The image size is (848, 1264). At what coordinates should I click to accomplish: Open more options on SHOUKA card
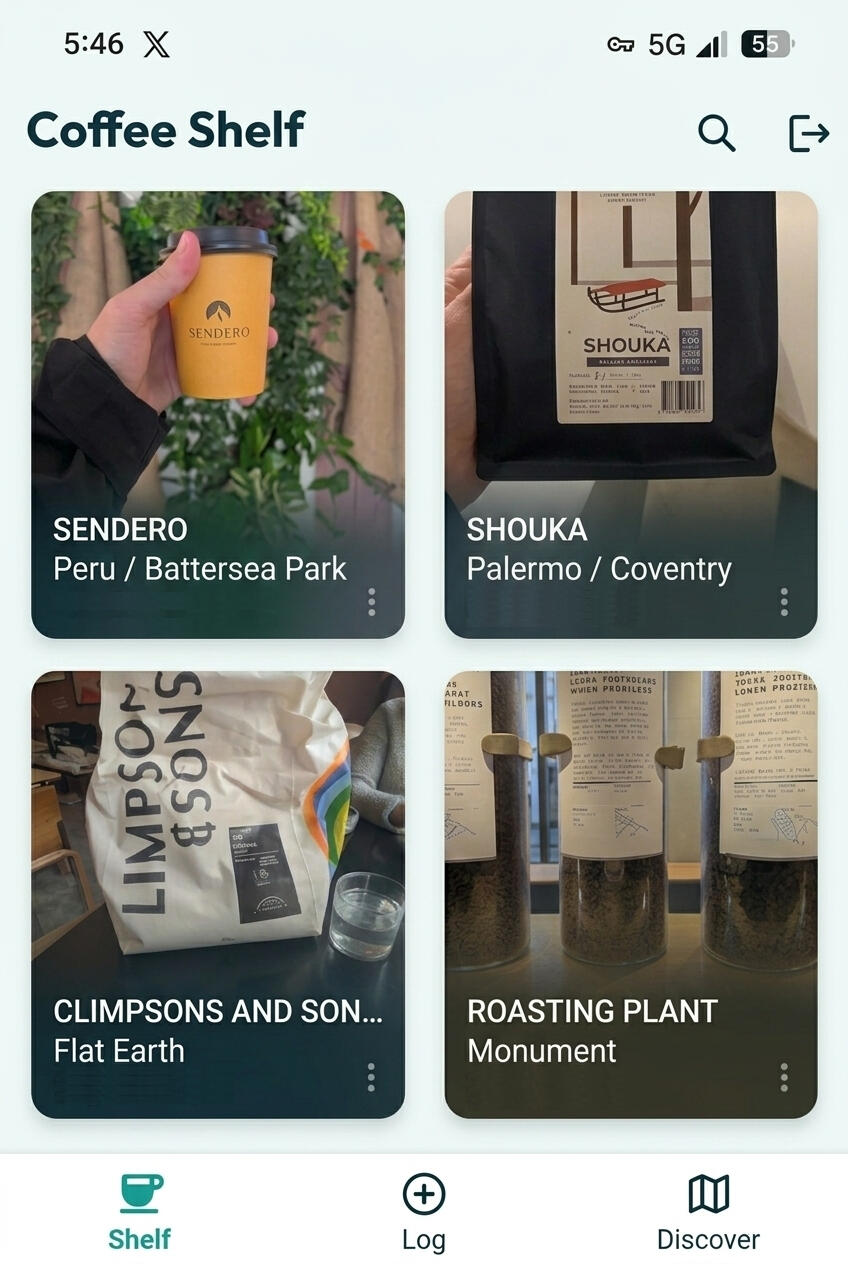[x=784, y=601]
